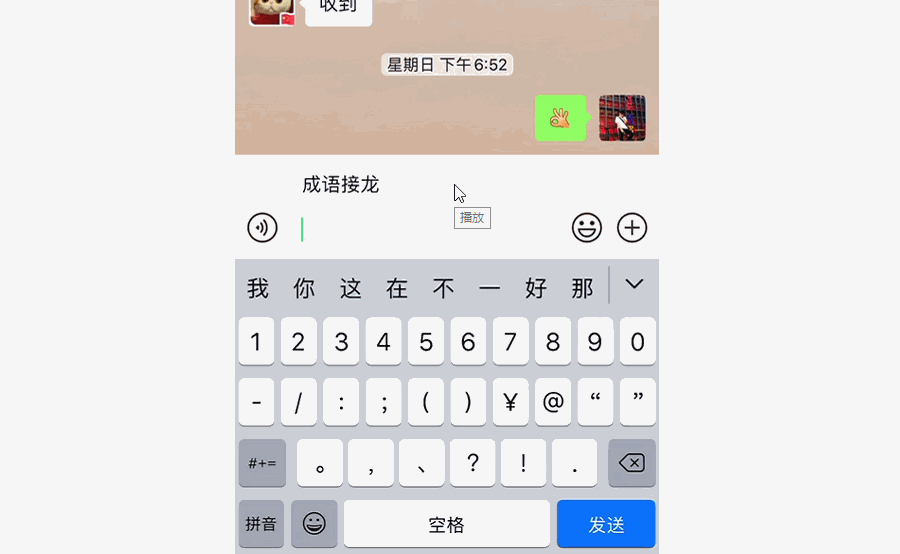Image resolution: width=900 pixels, height=554 pixels.
Task: Type the question mark key
Action: coord(473,463)
